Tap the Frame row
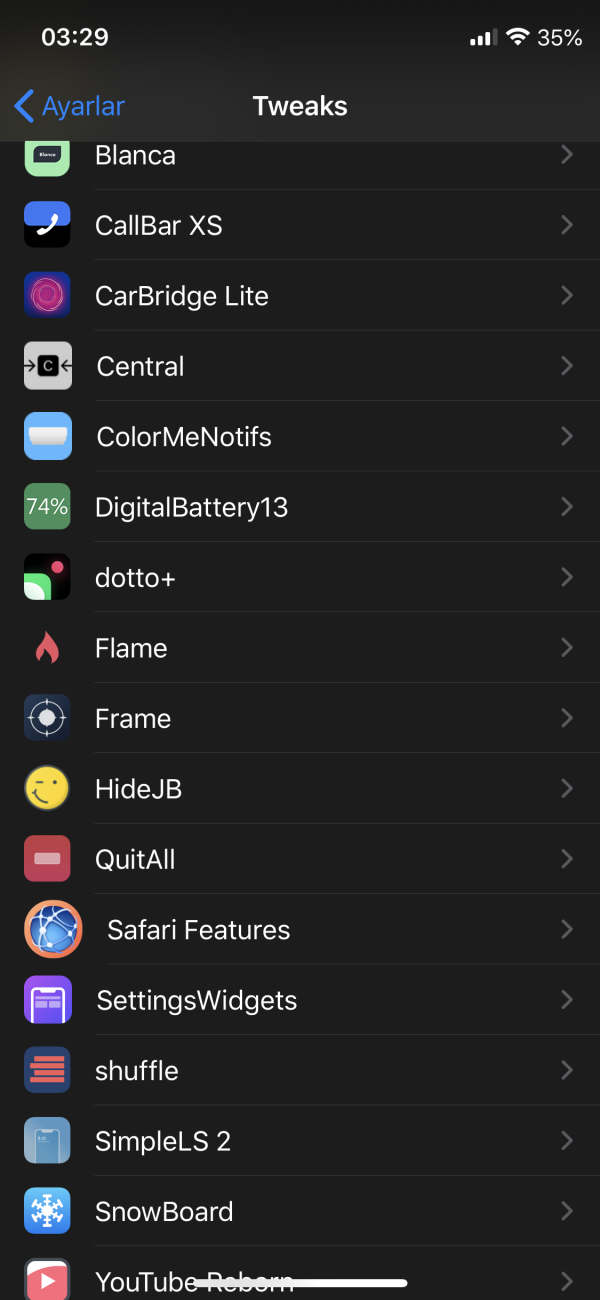Image resolution: width=600 pixels, height=1300 pixels. point(300,718)
